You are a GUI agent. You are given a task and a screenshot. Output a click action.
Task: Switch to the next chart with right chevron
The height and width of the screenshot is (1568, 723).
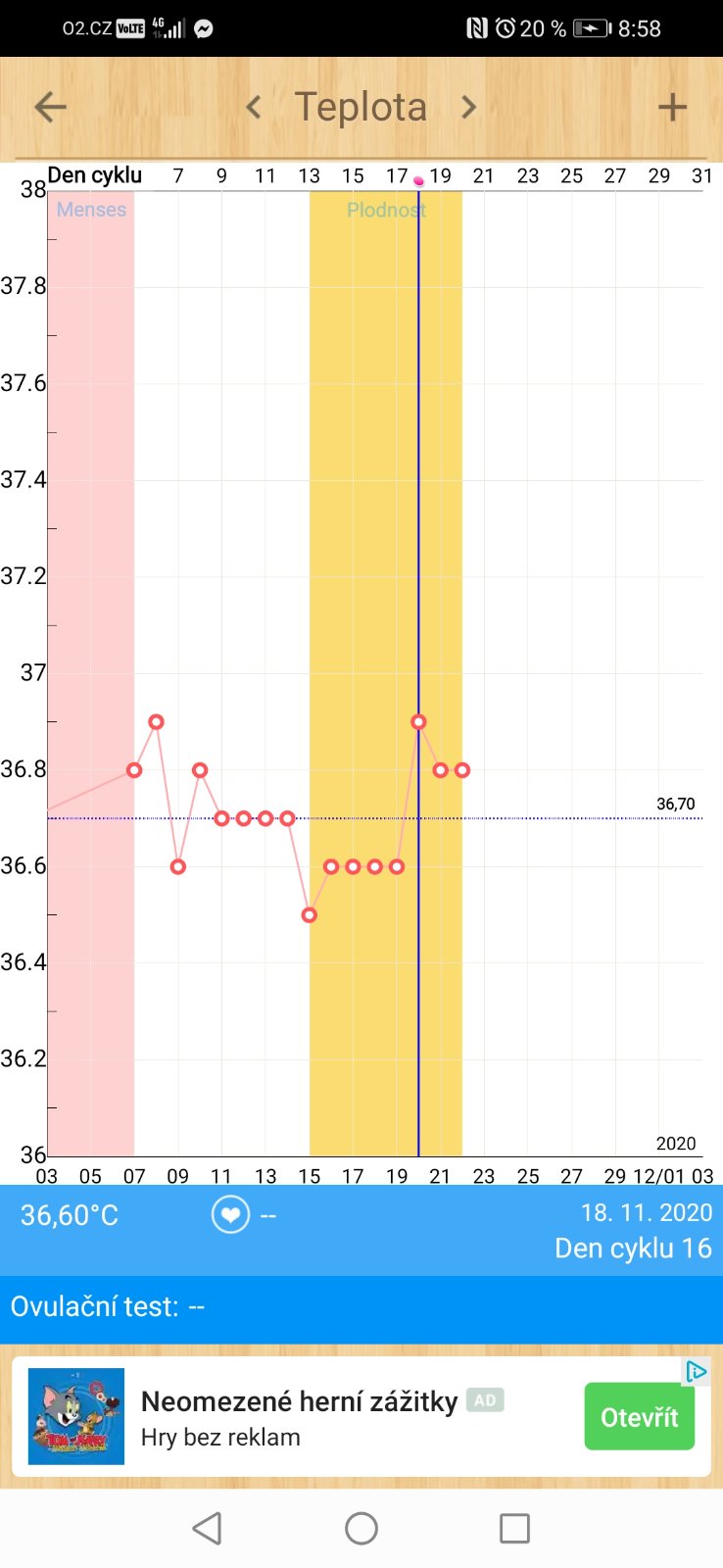(x=468, y=107)
